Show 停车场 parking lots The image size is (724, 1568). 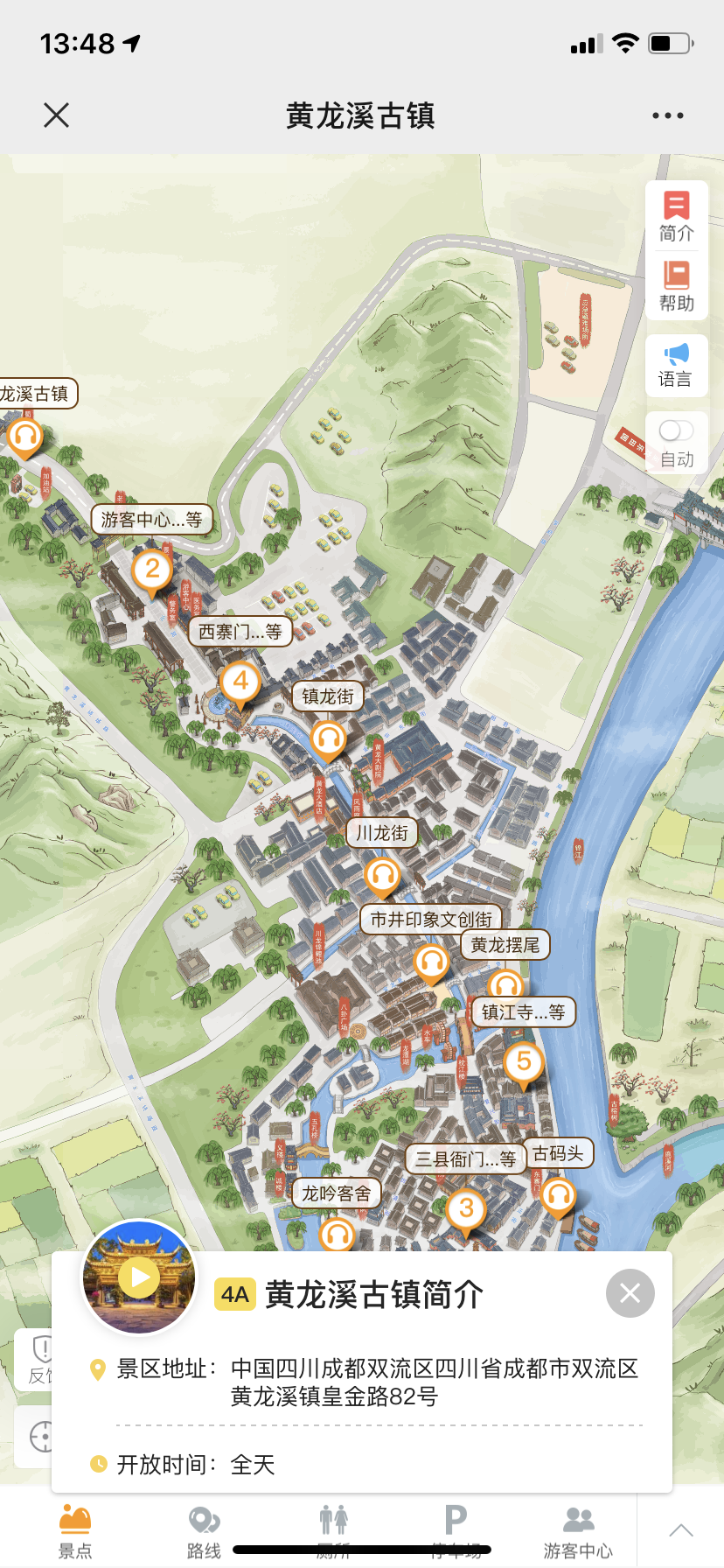pyautogui.click(x=456, y=1532)
